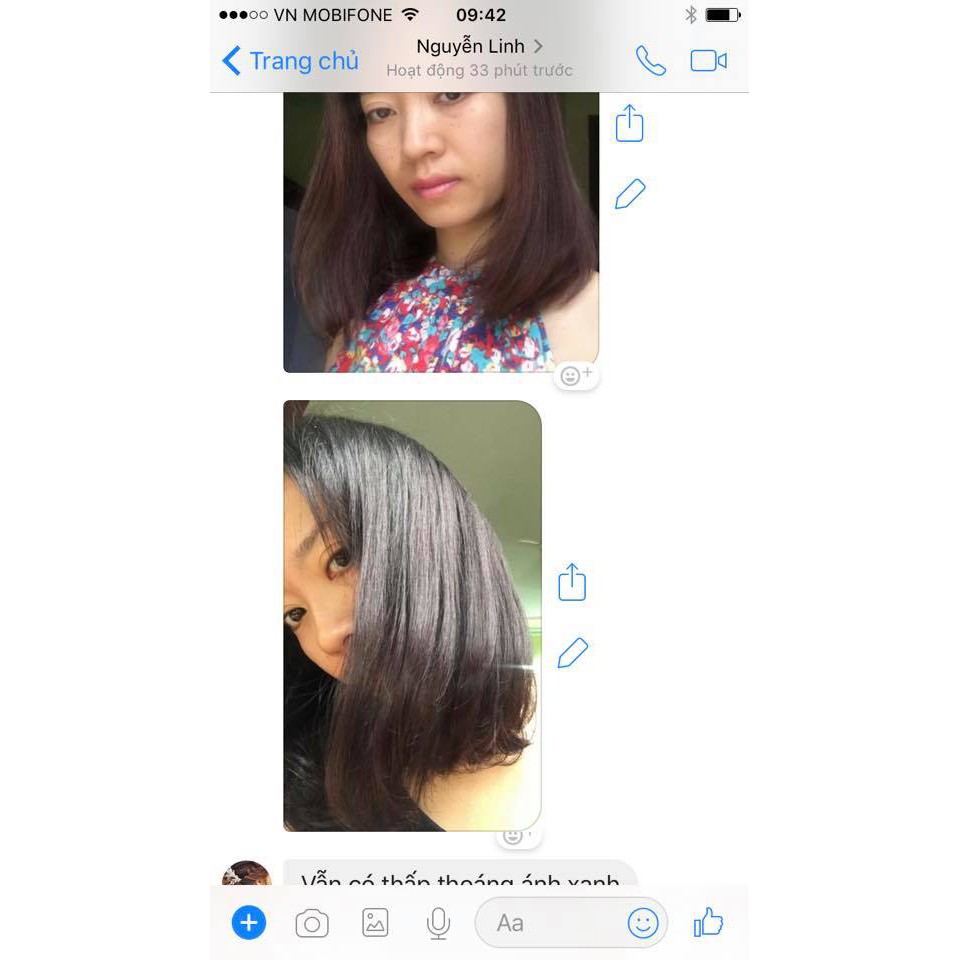This screenshot has width=960, height=960.
Task: Record a voice message with the microphone
Action: click(438, 923)
